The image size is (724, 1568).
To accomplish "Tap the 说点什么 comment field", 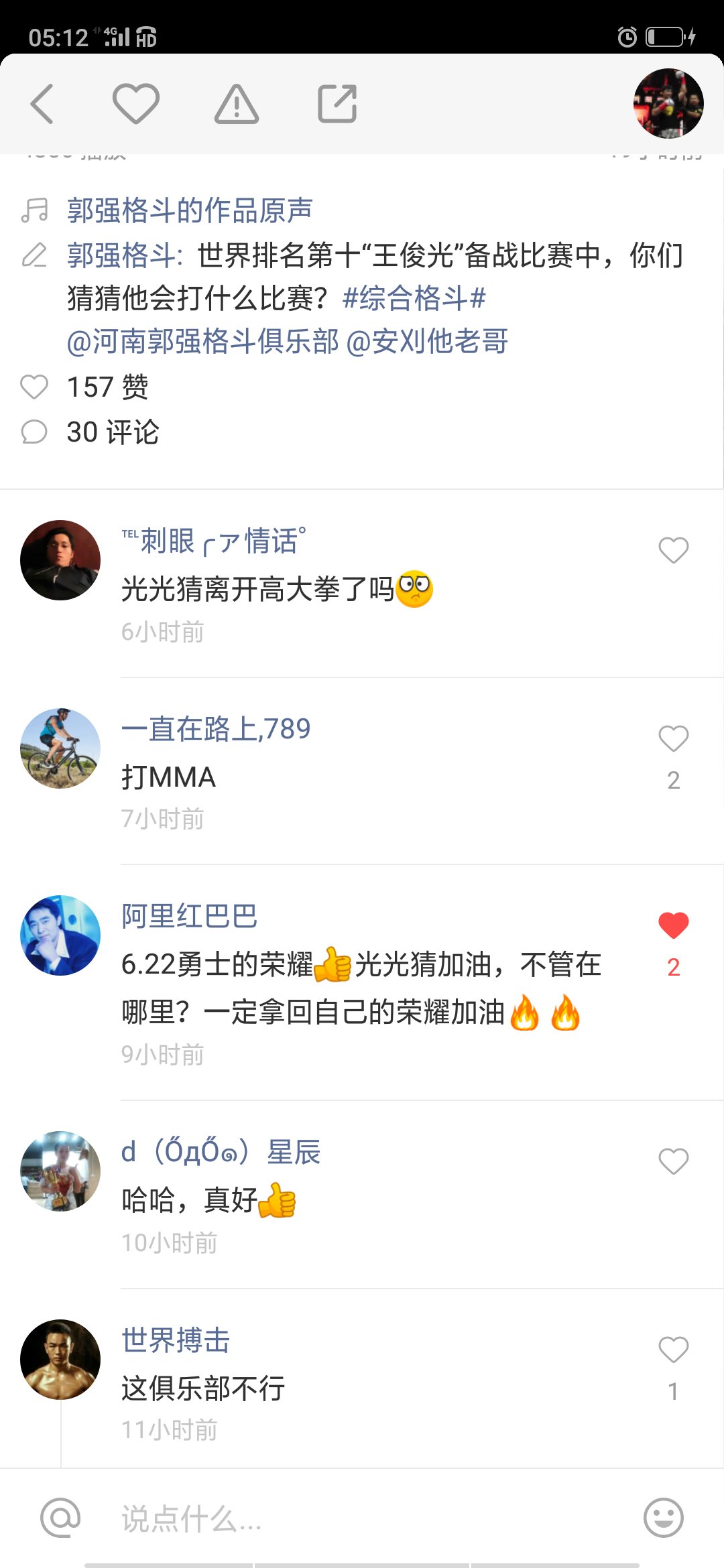I will [362, 1519].
